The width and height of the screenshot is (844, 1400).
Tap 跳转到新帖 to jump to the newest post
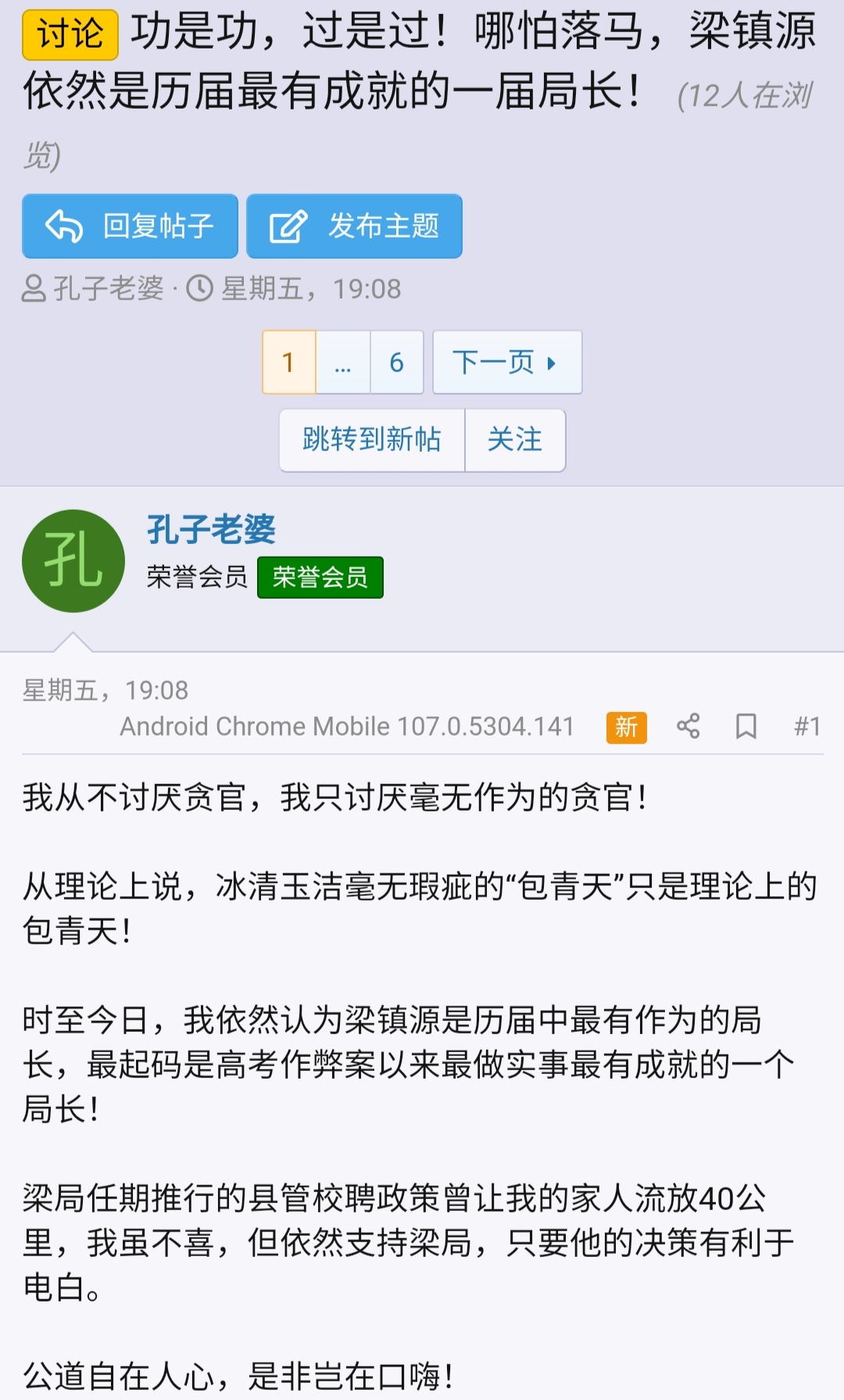pyautogui.click(x=372, y=440)
